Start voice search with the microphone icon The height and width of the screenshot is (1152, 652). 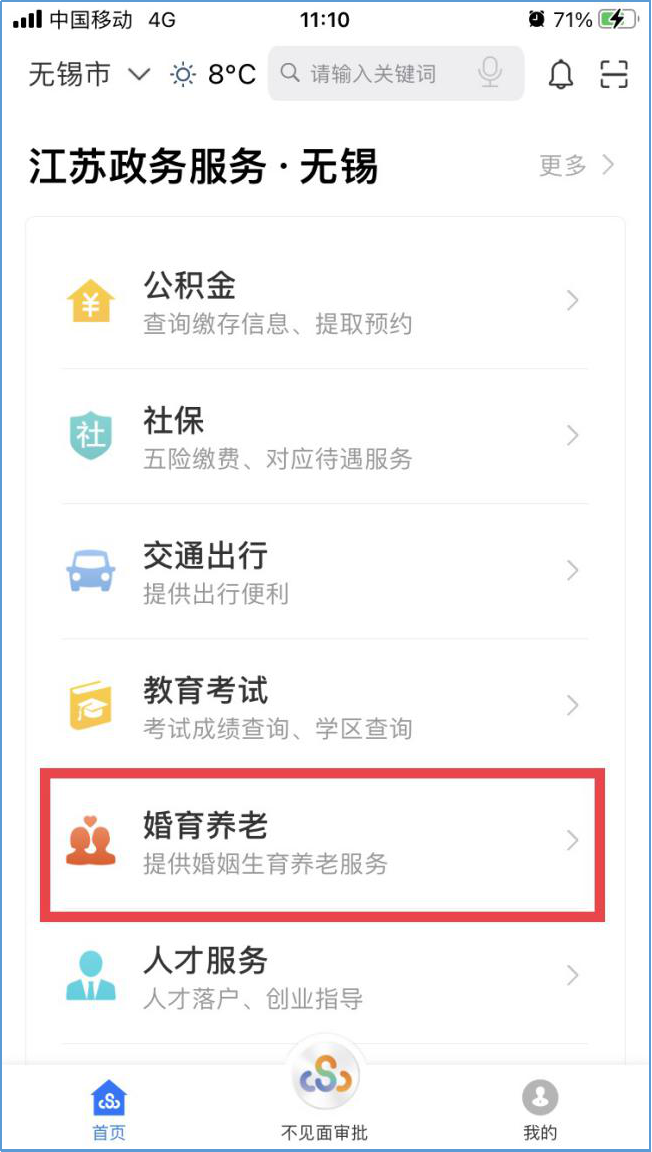coord(490,73)
